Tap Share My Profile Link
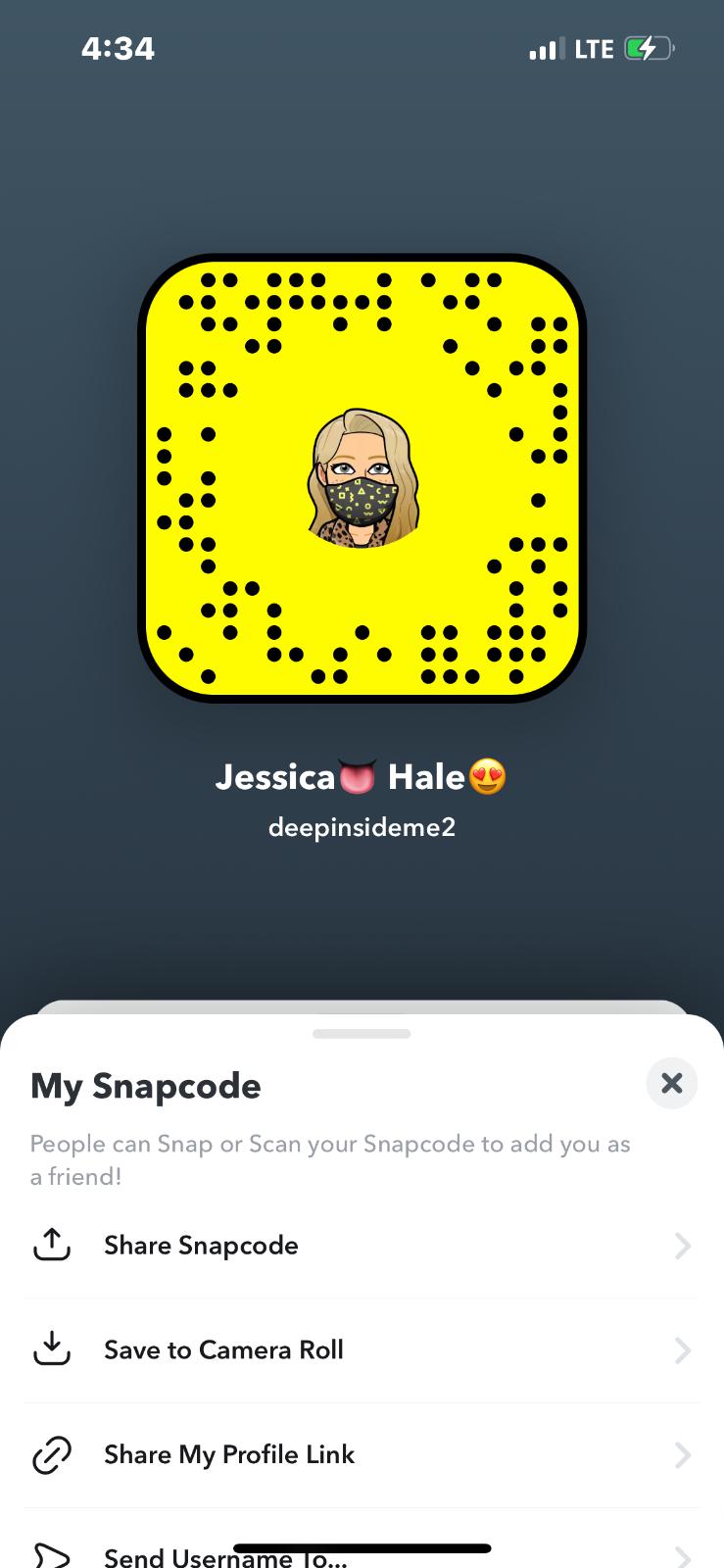 (229, 1455)
